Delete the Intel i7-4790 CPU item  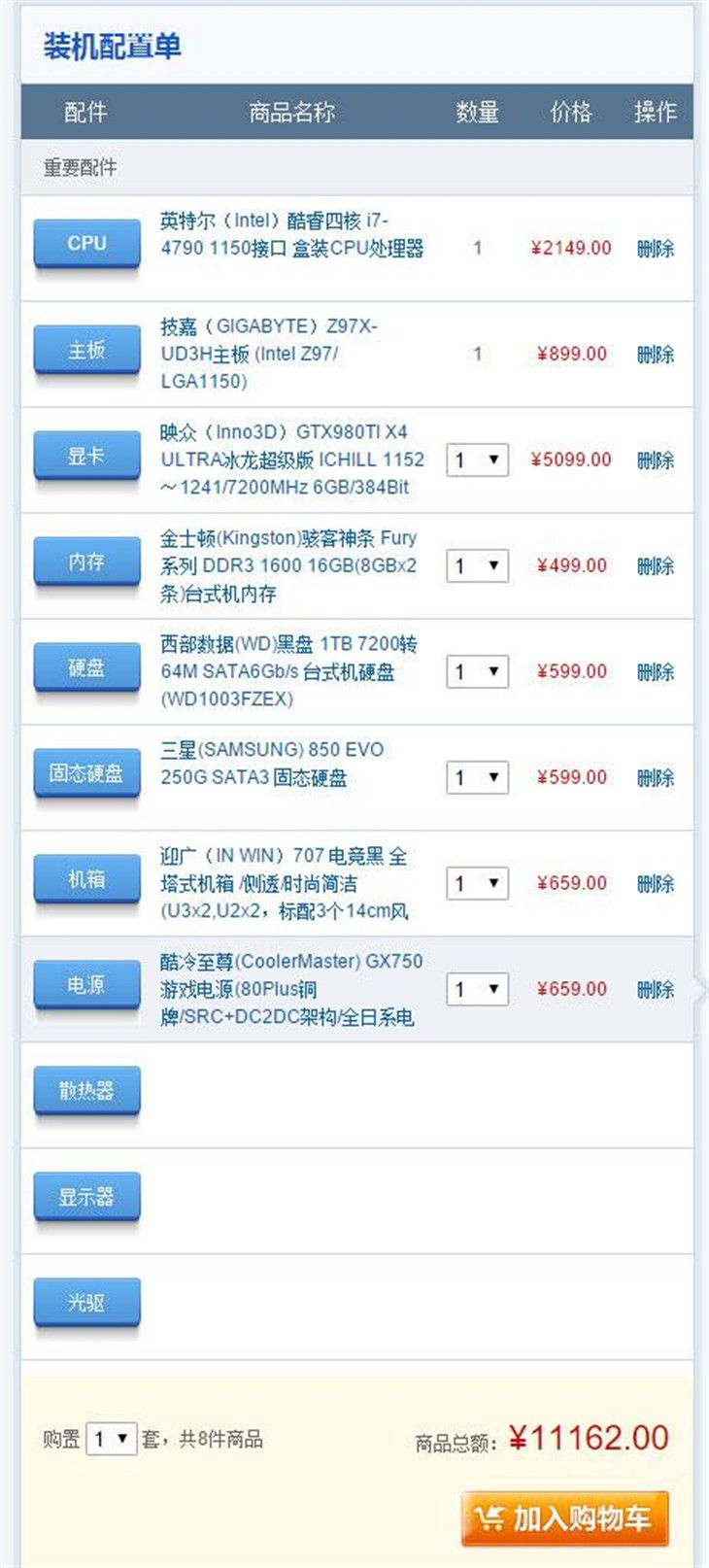click(x=656, y=249)
